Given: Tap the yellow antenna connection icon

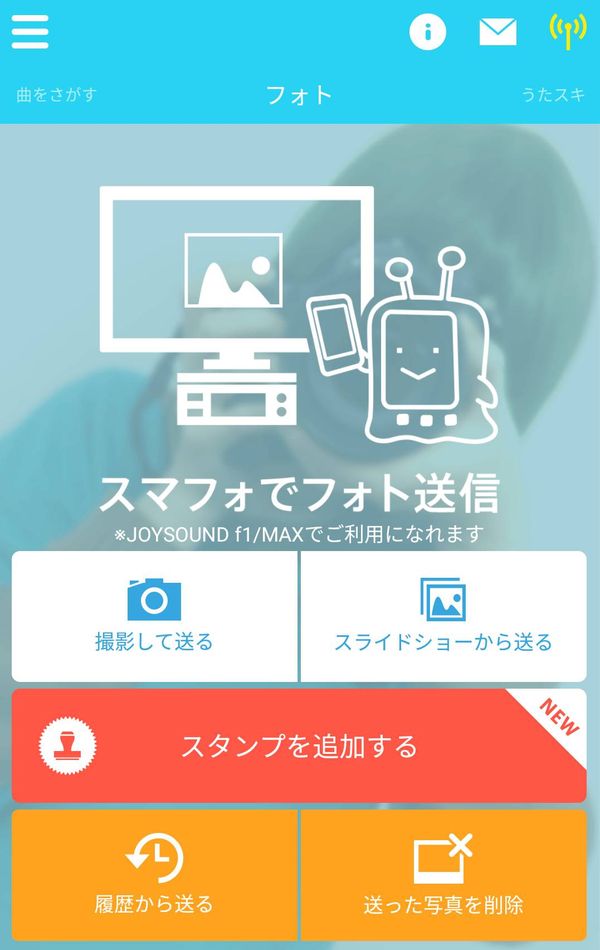Looking at the screenshot, I should (x=568, y=31).
